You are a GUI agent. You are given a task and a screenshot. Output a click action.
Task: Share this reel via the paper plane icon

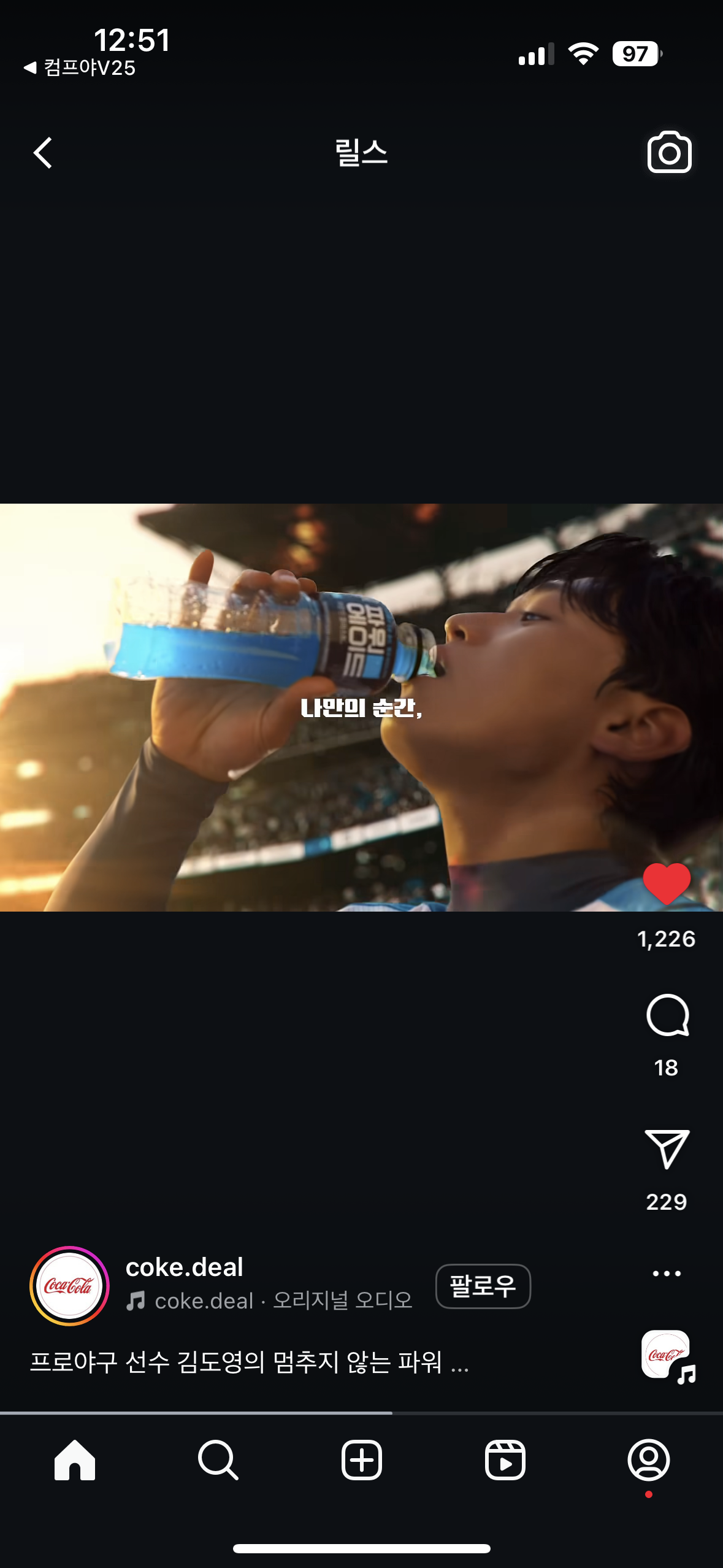(x=667, y=1149)
